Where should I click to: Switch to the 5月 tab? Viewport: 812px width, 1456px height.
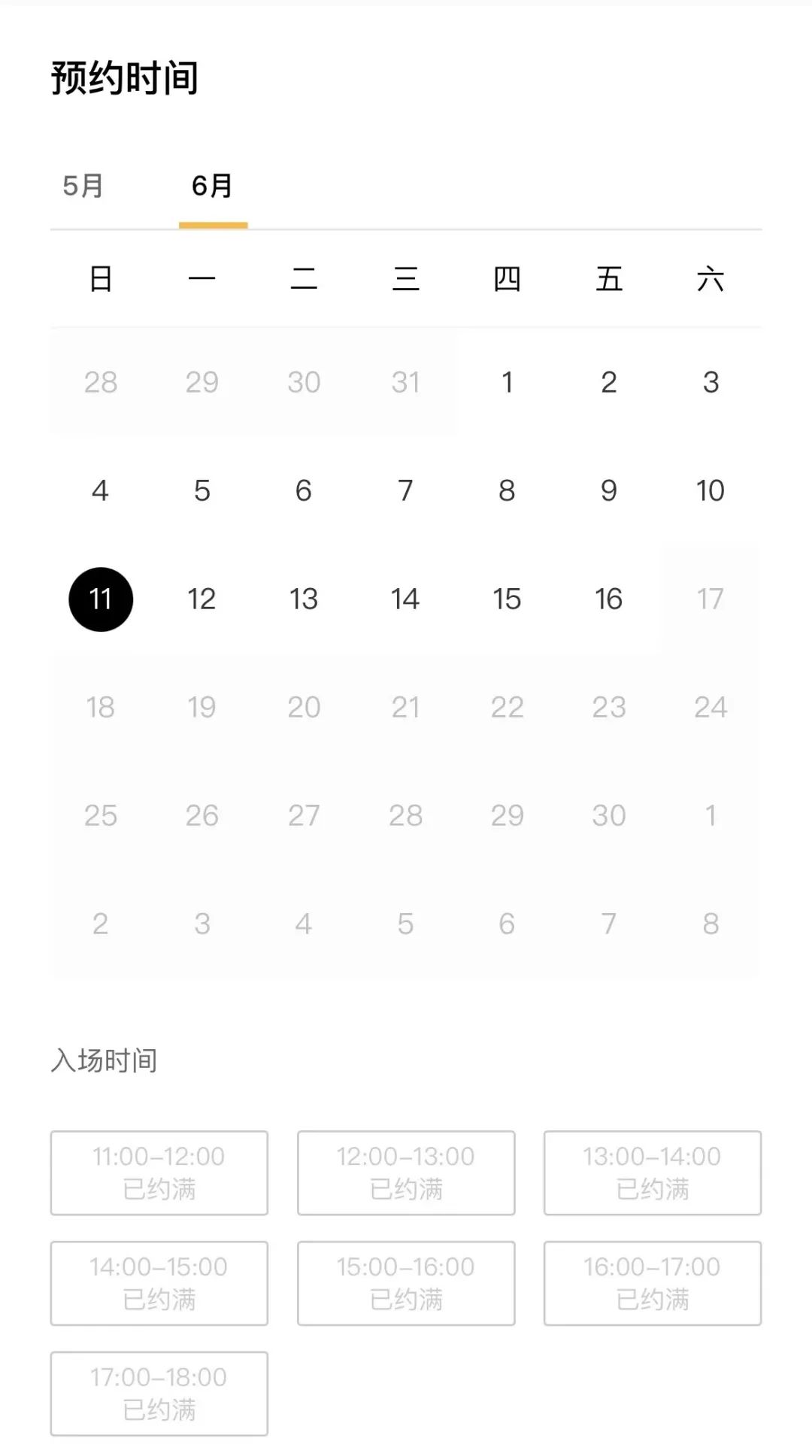coord(83,186)
